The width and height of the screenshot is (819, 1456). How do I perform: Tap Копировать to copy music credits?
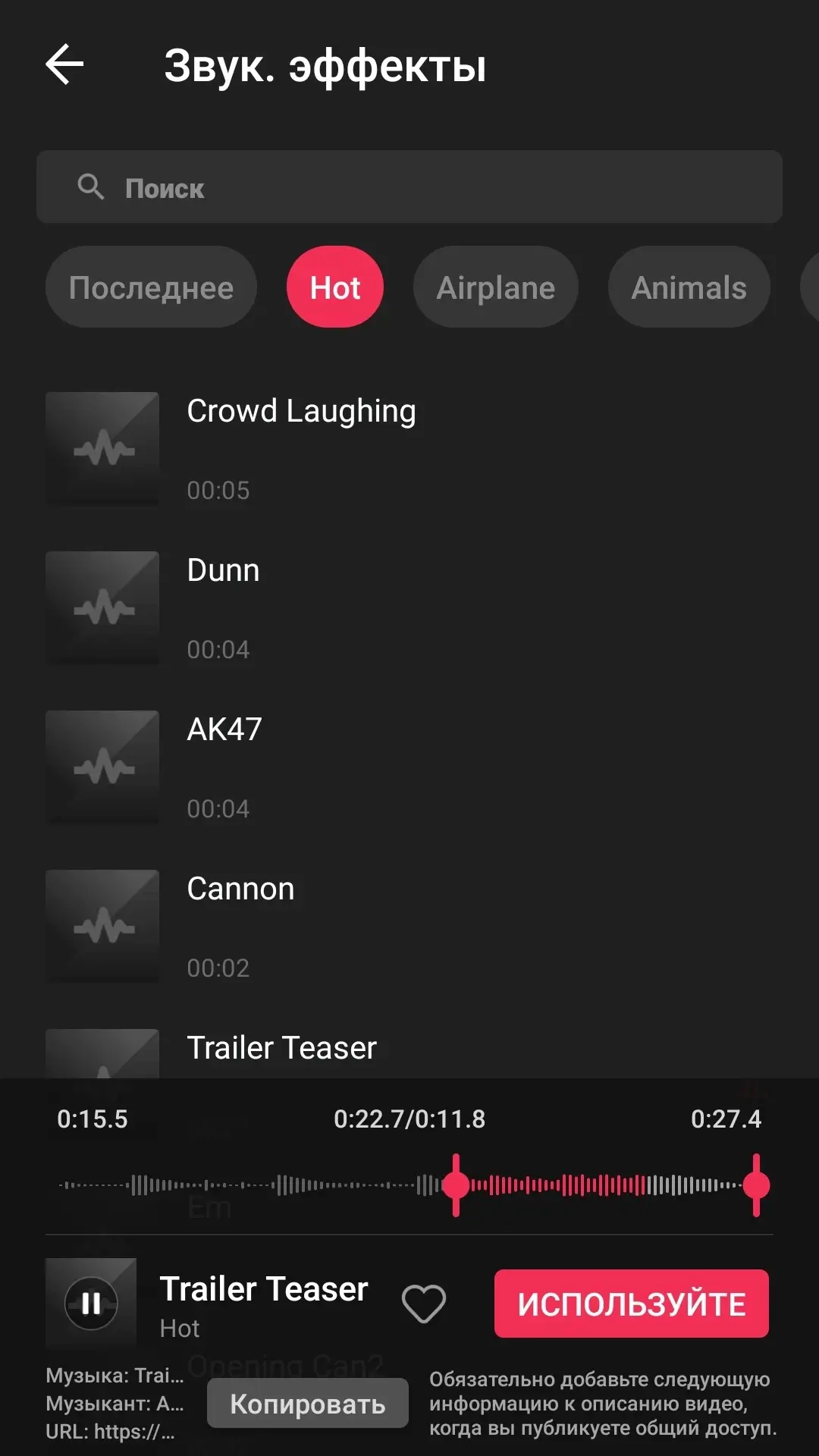click(307, 1404)
